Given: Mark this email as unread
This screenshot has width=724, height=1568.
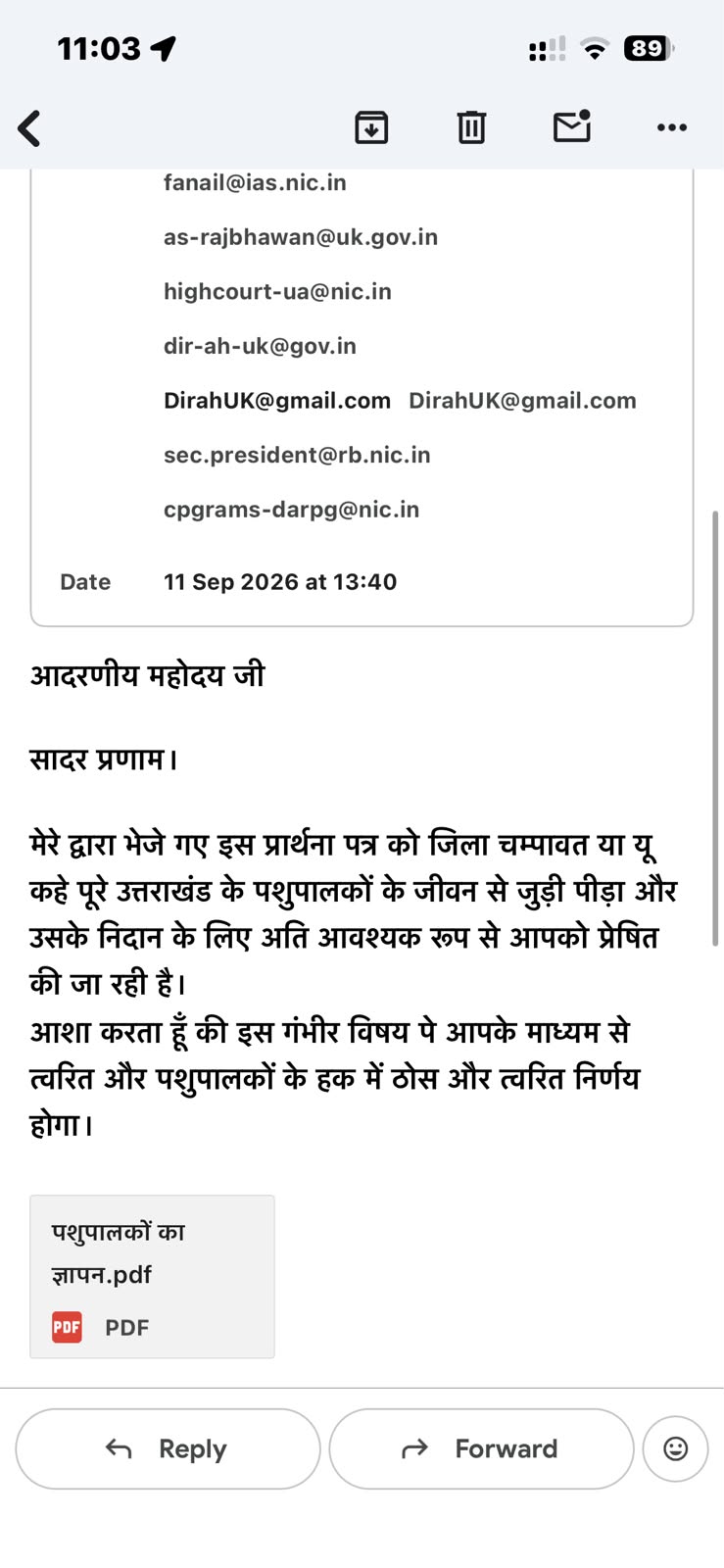Looking at the screenshot, I should point(572,126).
